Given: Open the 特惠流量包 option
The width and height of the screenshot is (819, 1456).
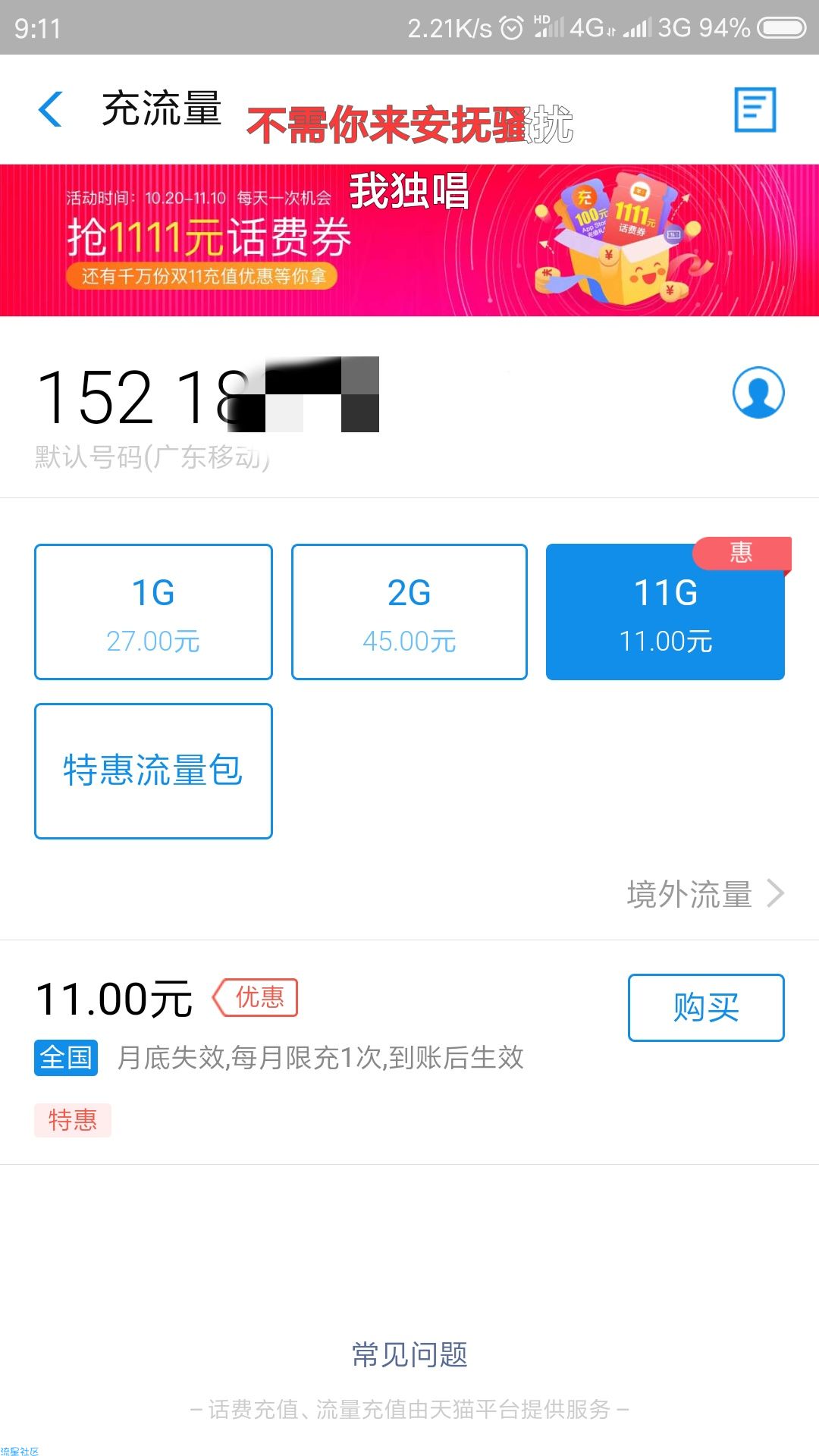Looking at the screenshot, I should coord(153,771).
